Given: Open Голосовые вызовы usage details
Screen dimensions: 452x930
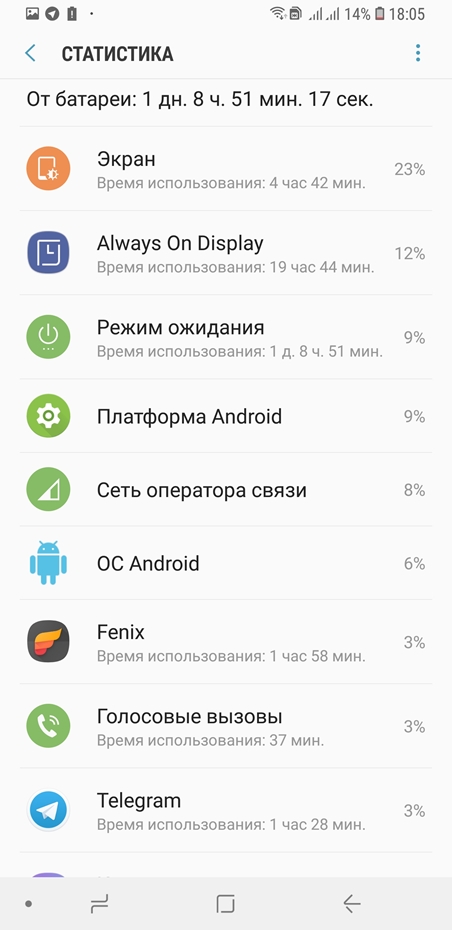Looking at the screenshot, I should coord(226,726).
